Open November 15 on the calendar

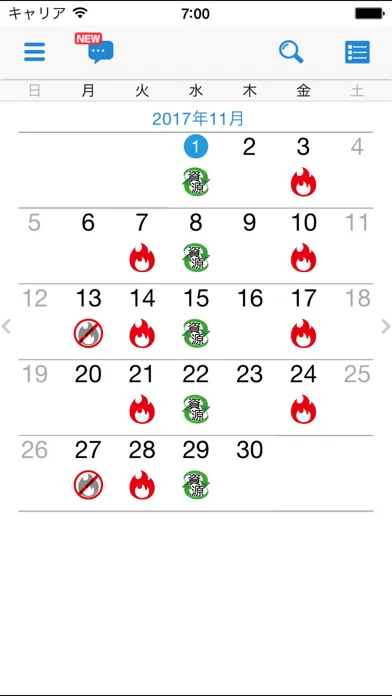tap(196, 322)
